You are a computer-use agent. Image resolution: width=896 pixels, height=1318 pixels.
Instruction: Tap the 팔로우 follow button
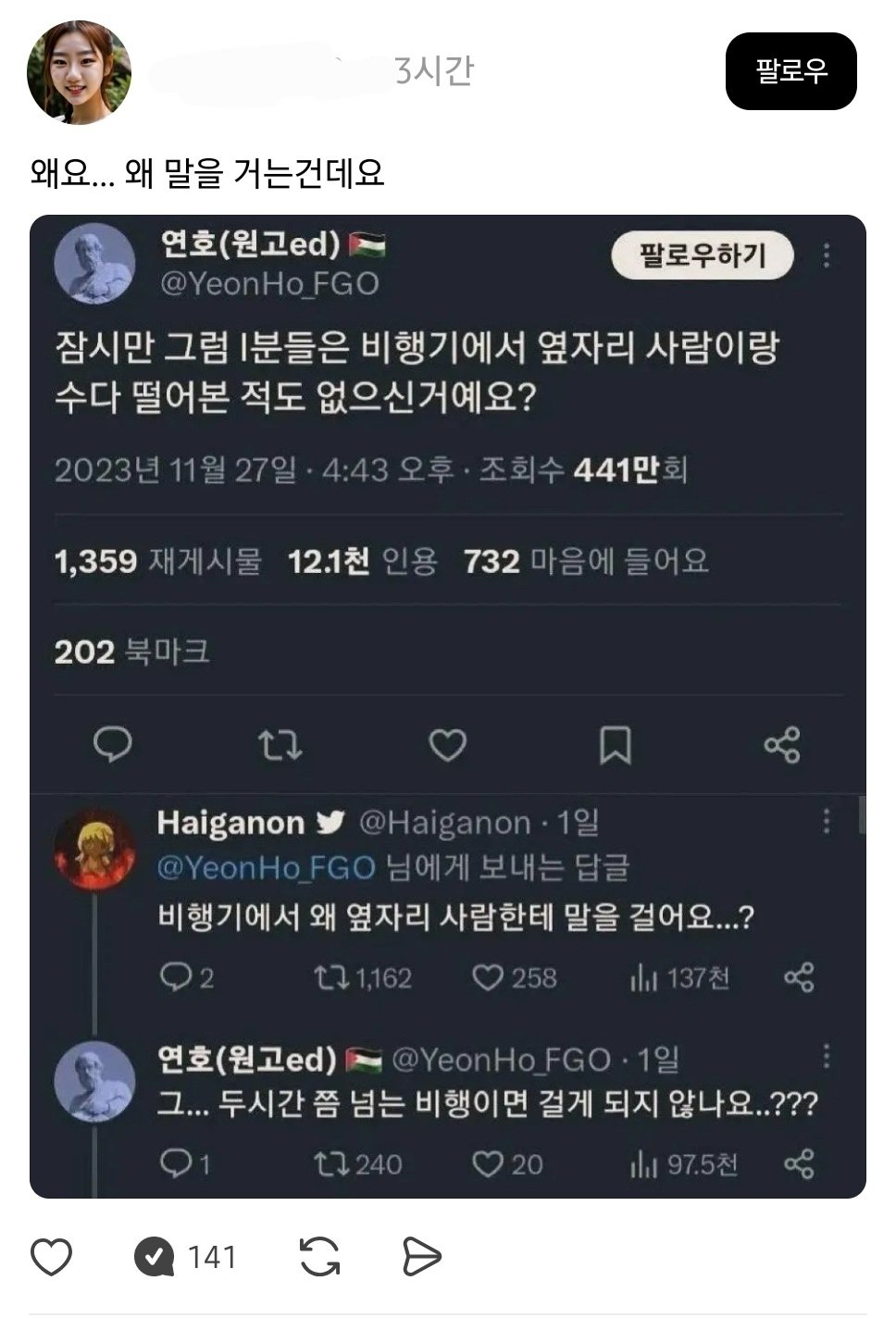790,71
